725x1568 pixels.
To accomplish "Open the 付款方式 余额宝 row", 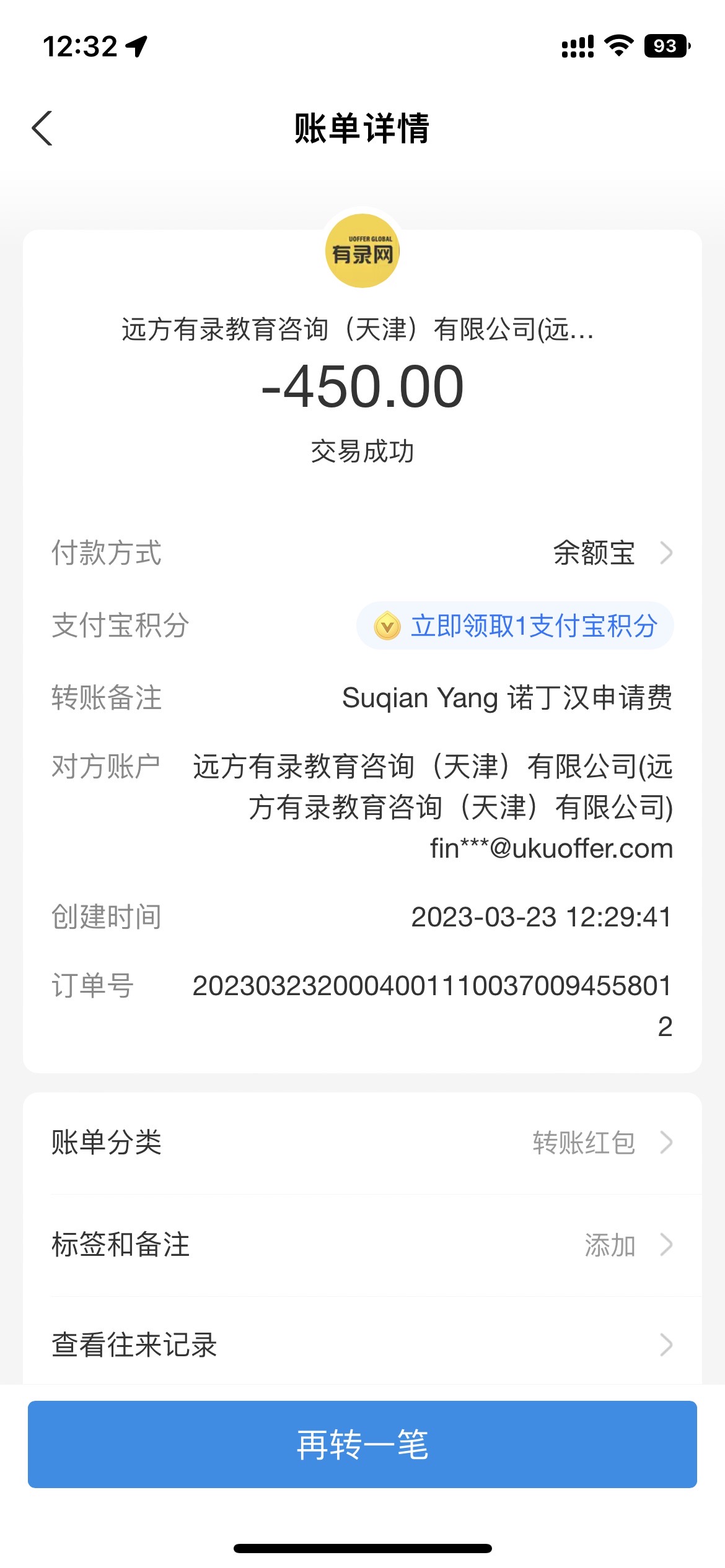I will click(610, 552).
